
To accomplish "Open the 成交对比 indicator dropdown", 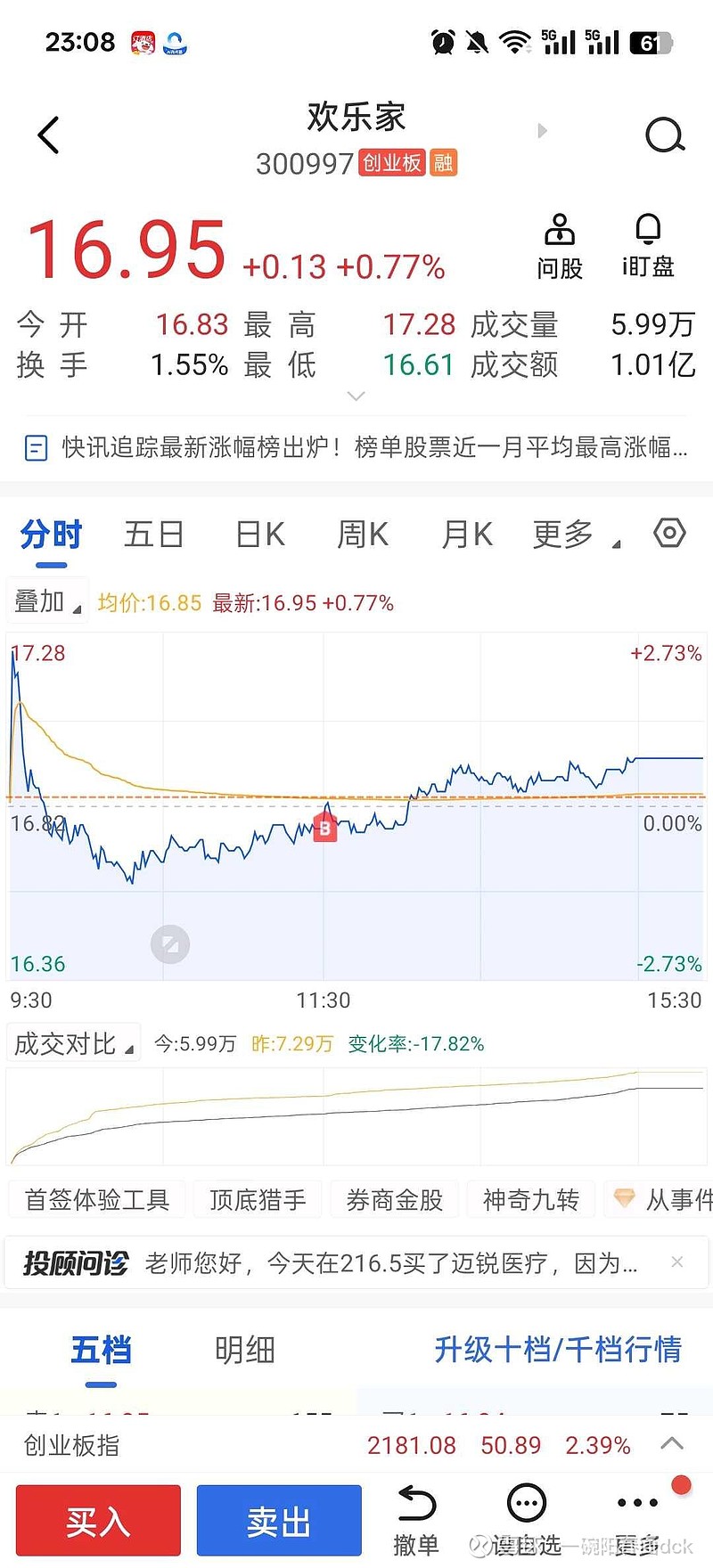I will tap(73, 1043).
